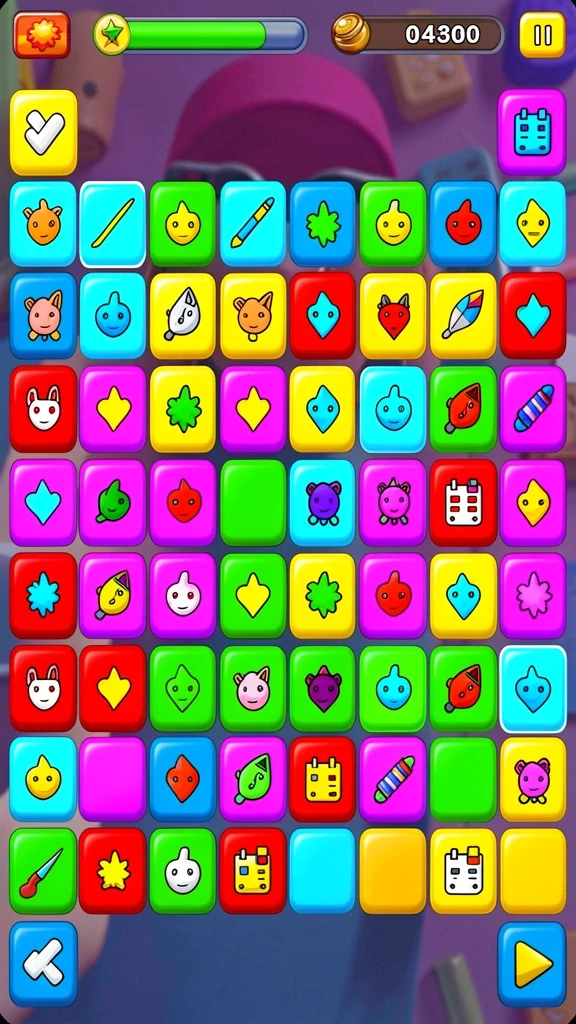576x1024 pixels.
Task: Pause the game
Action: [542, 35]
